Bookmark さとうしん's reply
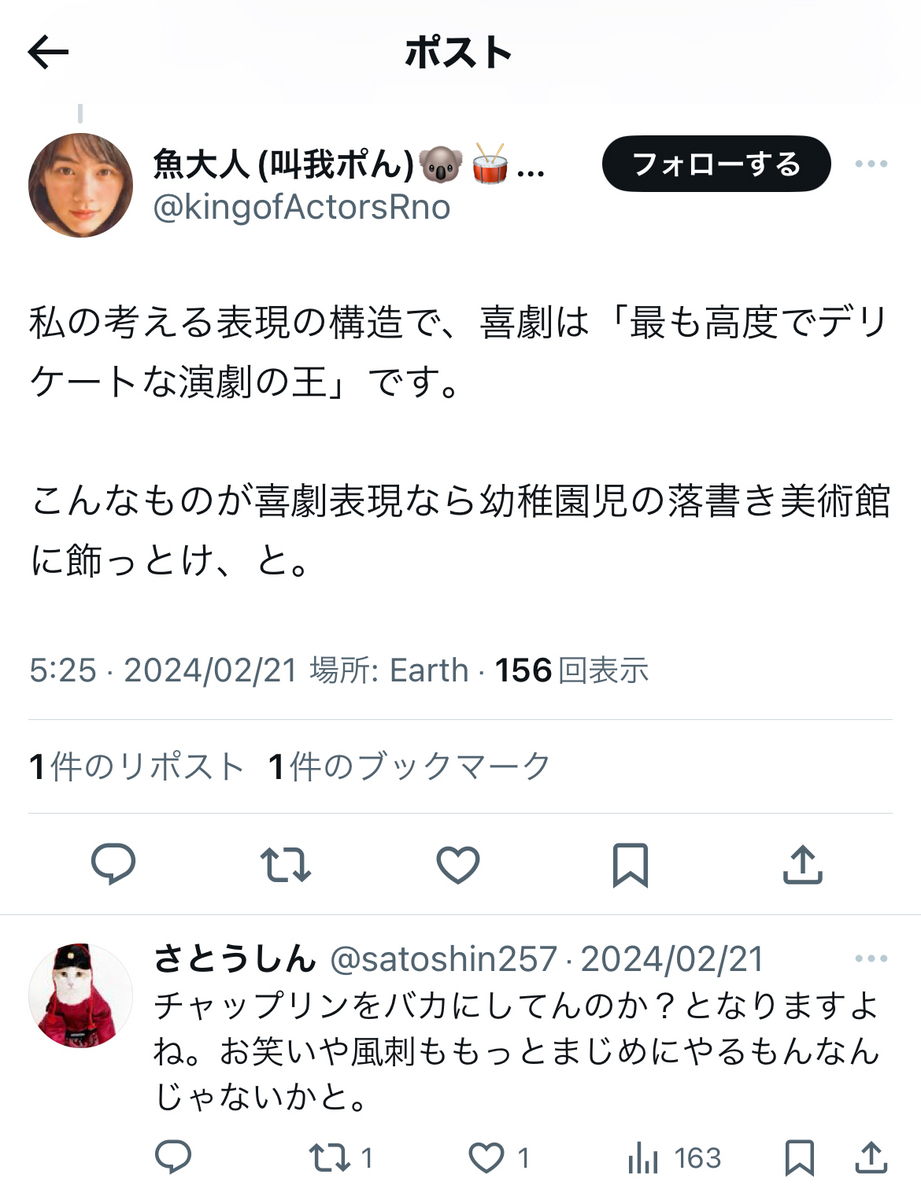Screen dimensions: 921x1200 tap(800, 1158)
